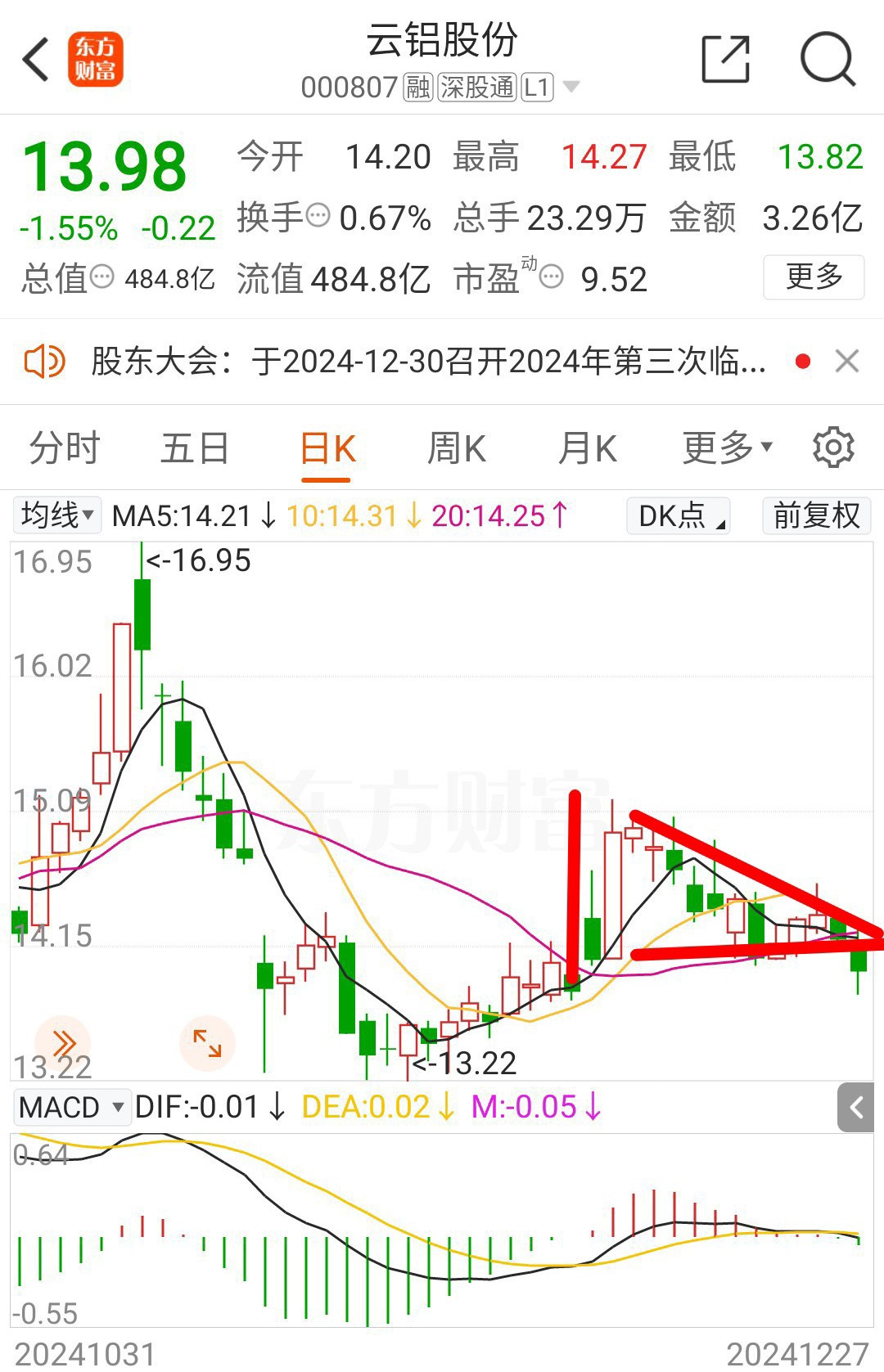Dismiss the announcement banner
The width and height of the screenshot is (884, 1372).
(847, 361)
